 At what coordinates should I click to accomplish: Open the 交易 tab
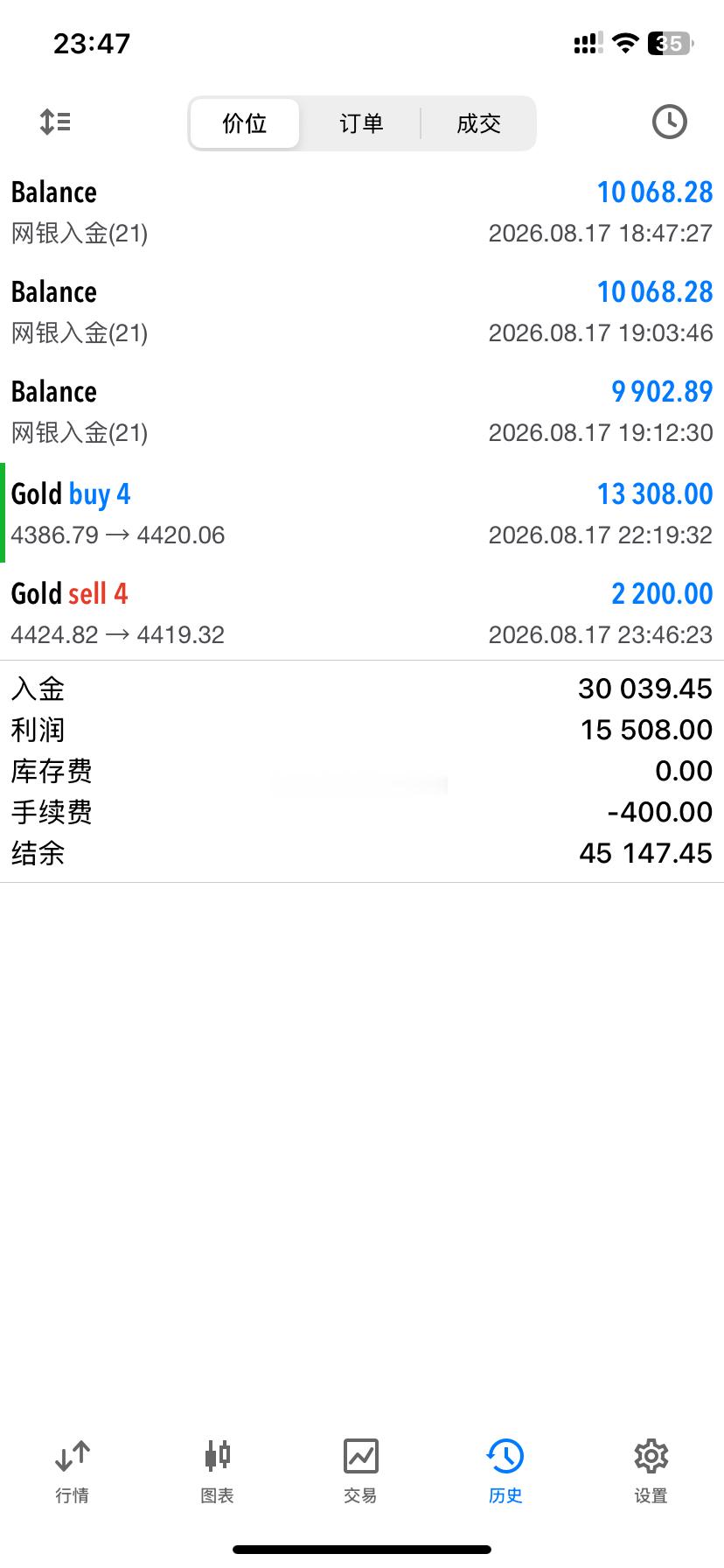point(360,1471)
